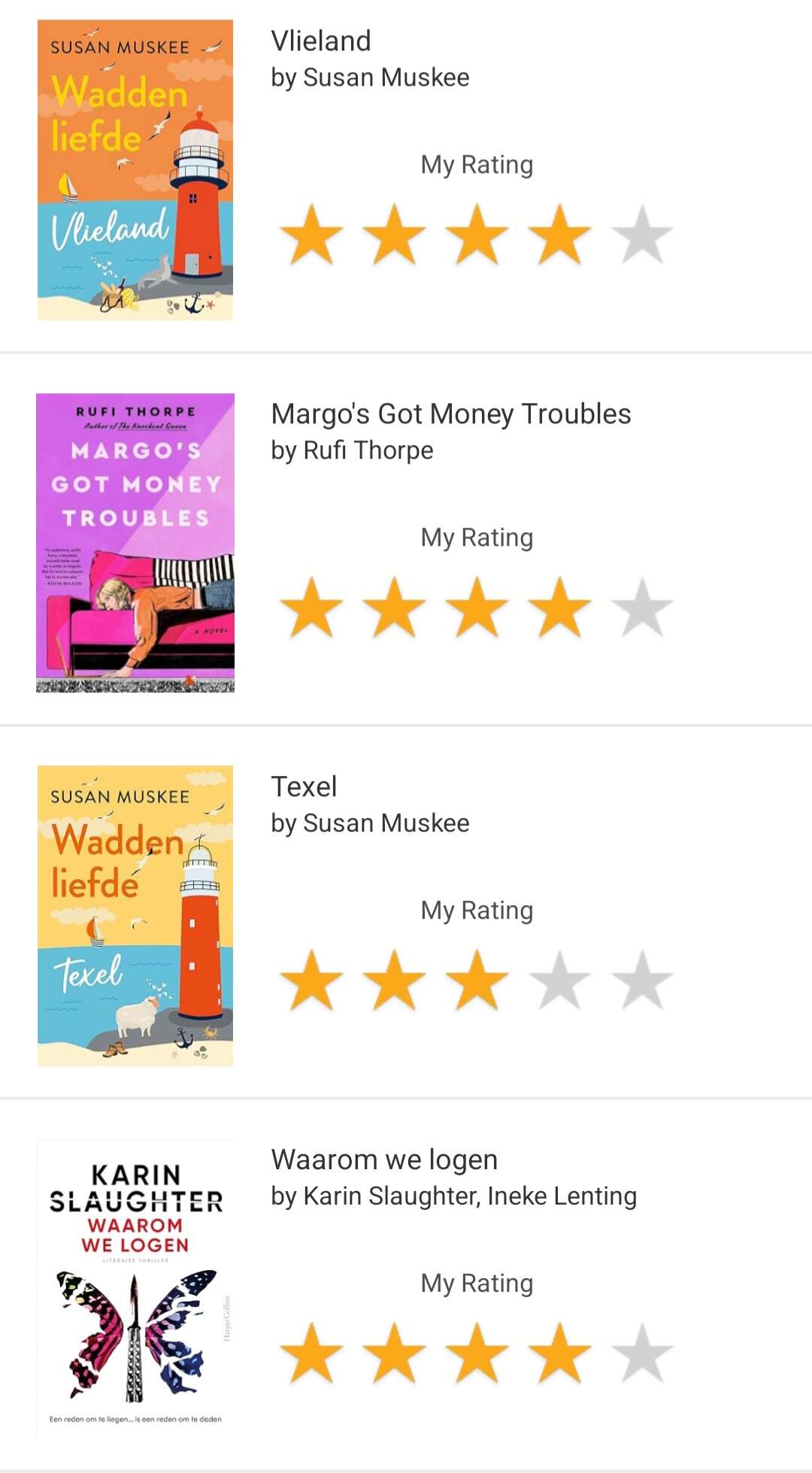Rate Margo's Got Money Troubles five stars
The image size is (812, 1473).
click(x=642, y=608)
